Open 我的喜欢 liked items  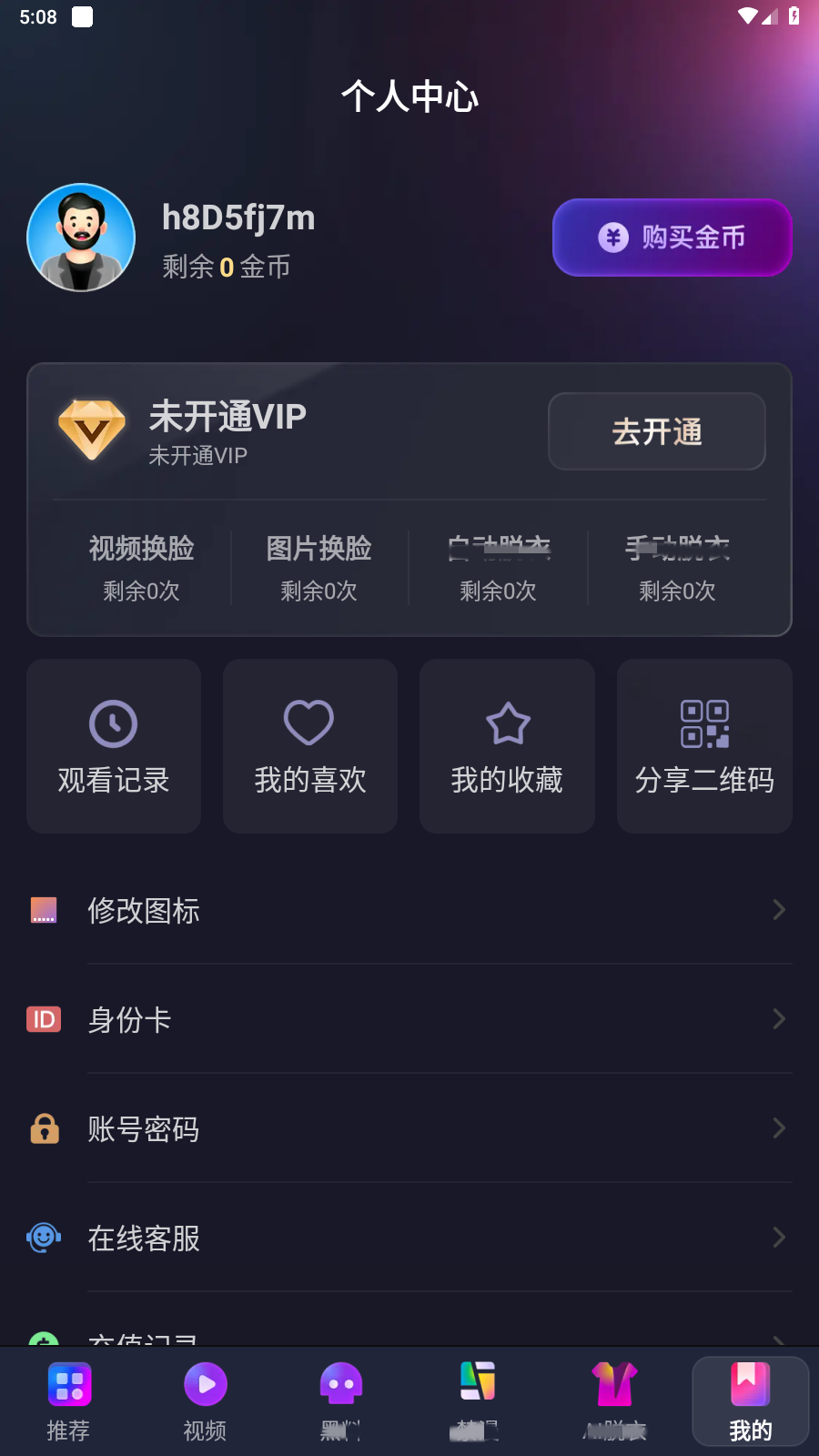point(310,746)
